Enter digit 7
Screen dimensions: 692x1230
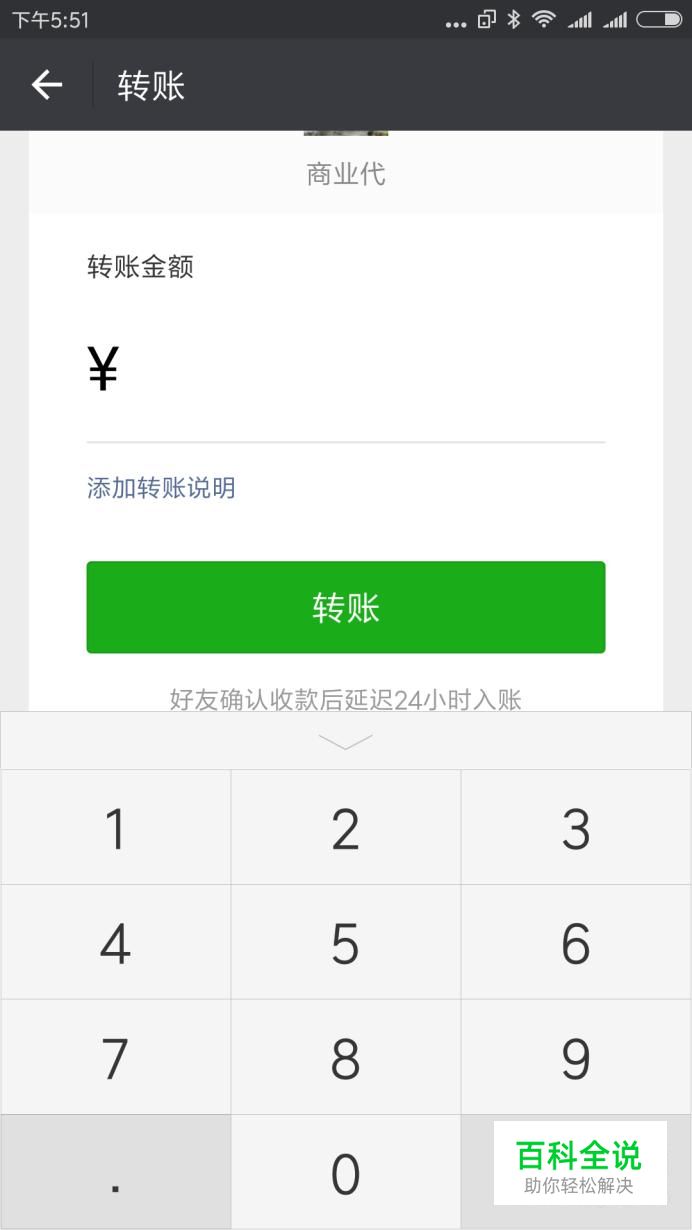[x=116, y=1058]
